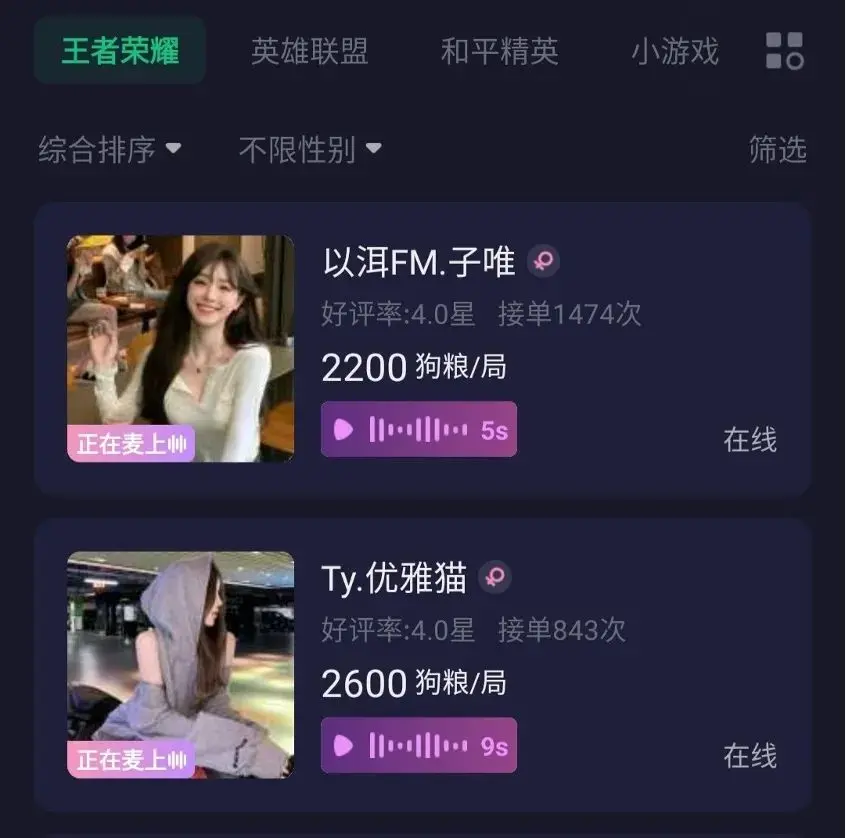The image size is (846, 838).
Task: Play Ty.优雅猫's 9s voice clip
Action: click(418, 746)
